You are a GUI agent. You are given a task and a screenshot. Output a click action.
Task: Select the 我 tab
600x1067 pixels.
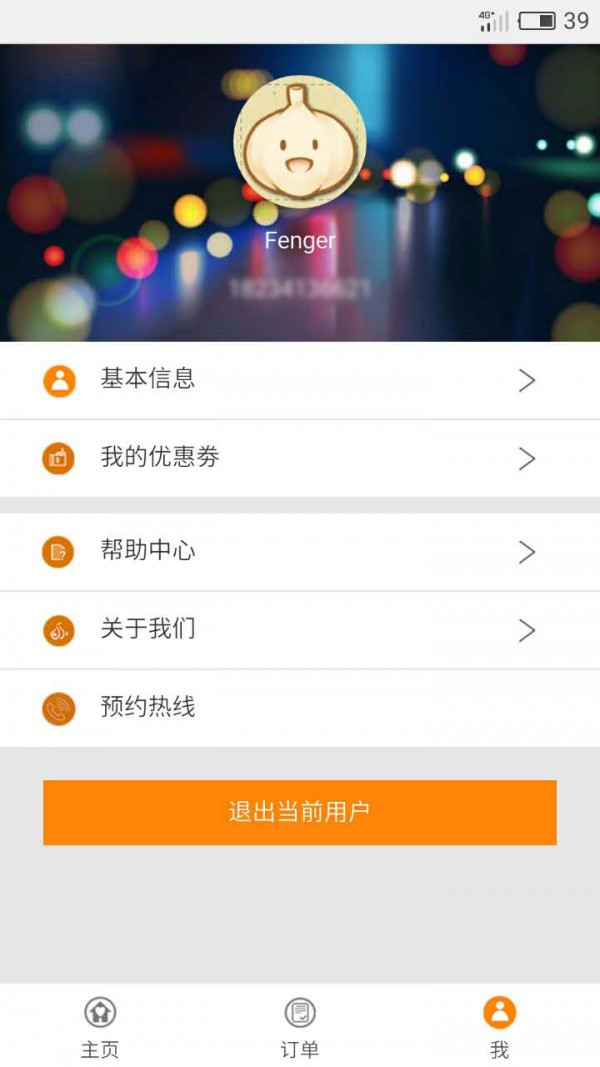click(499, 1026)
